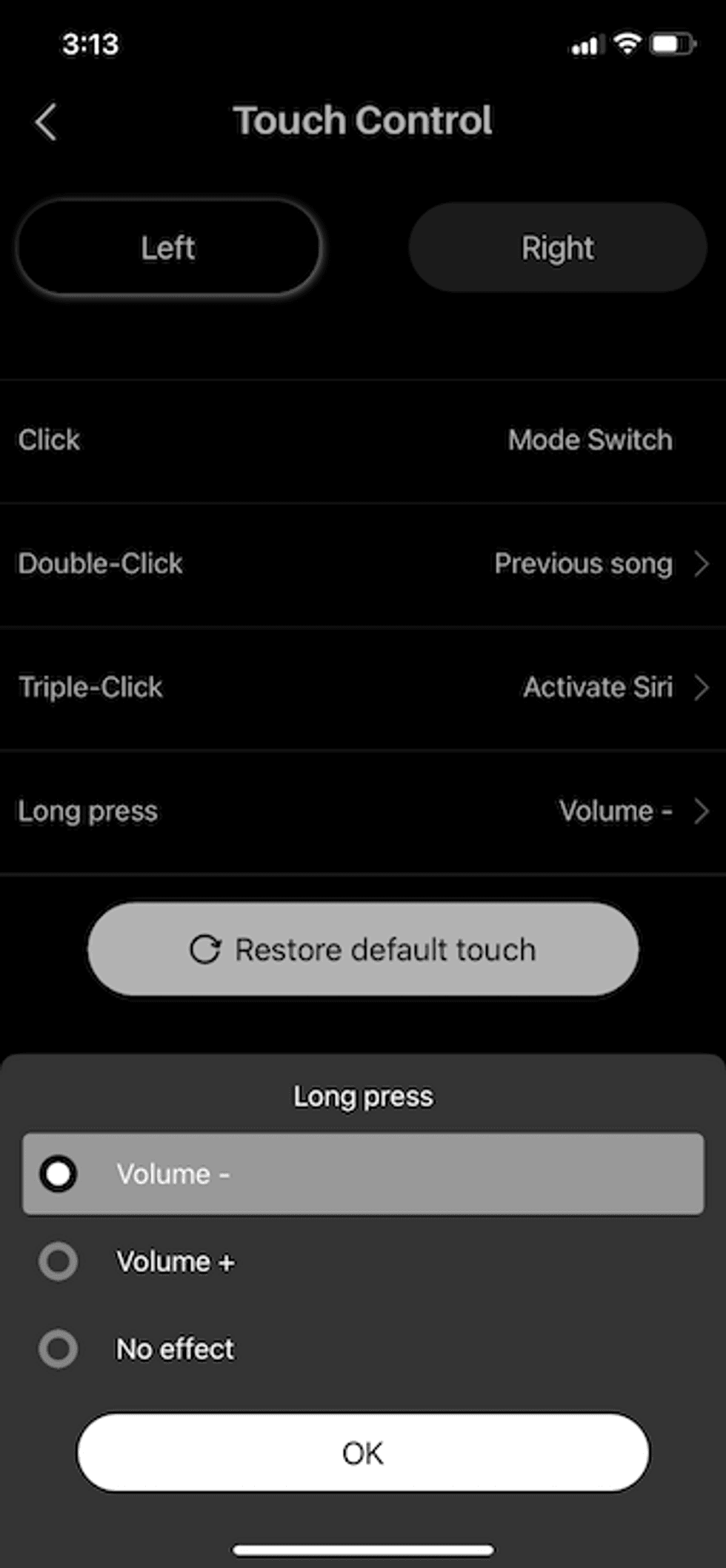Expand the Double-Click action chevron
Viewport: 726px width, 1568px height.
click(x=702, y=564)
